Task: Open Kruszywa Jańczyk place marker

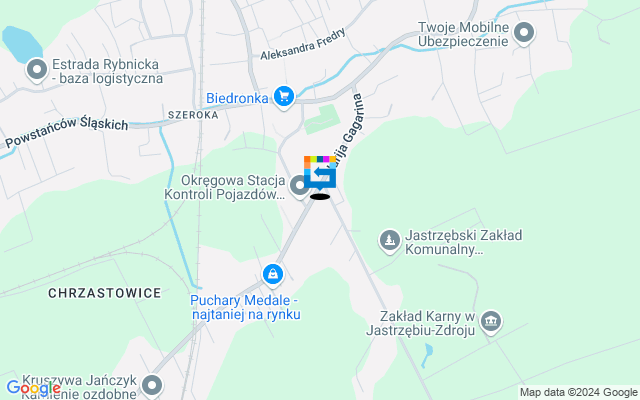Action: (151, 384)
